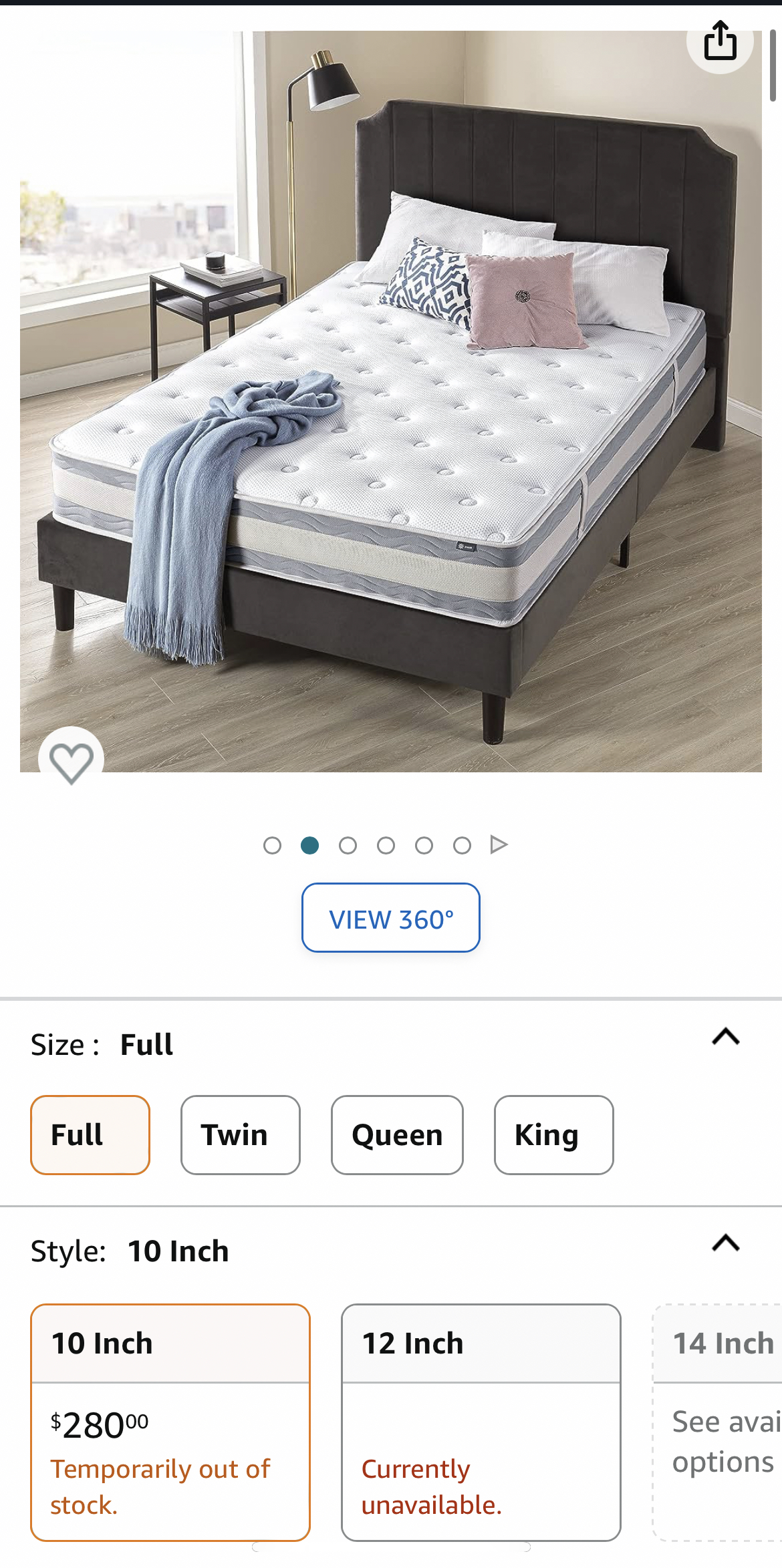Collapse the Size section
782x1568 pixels.
click(725, 1037)
